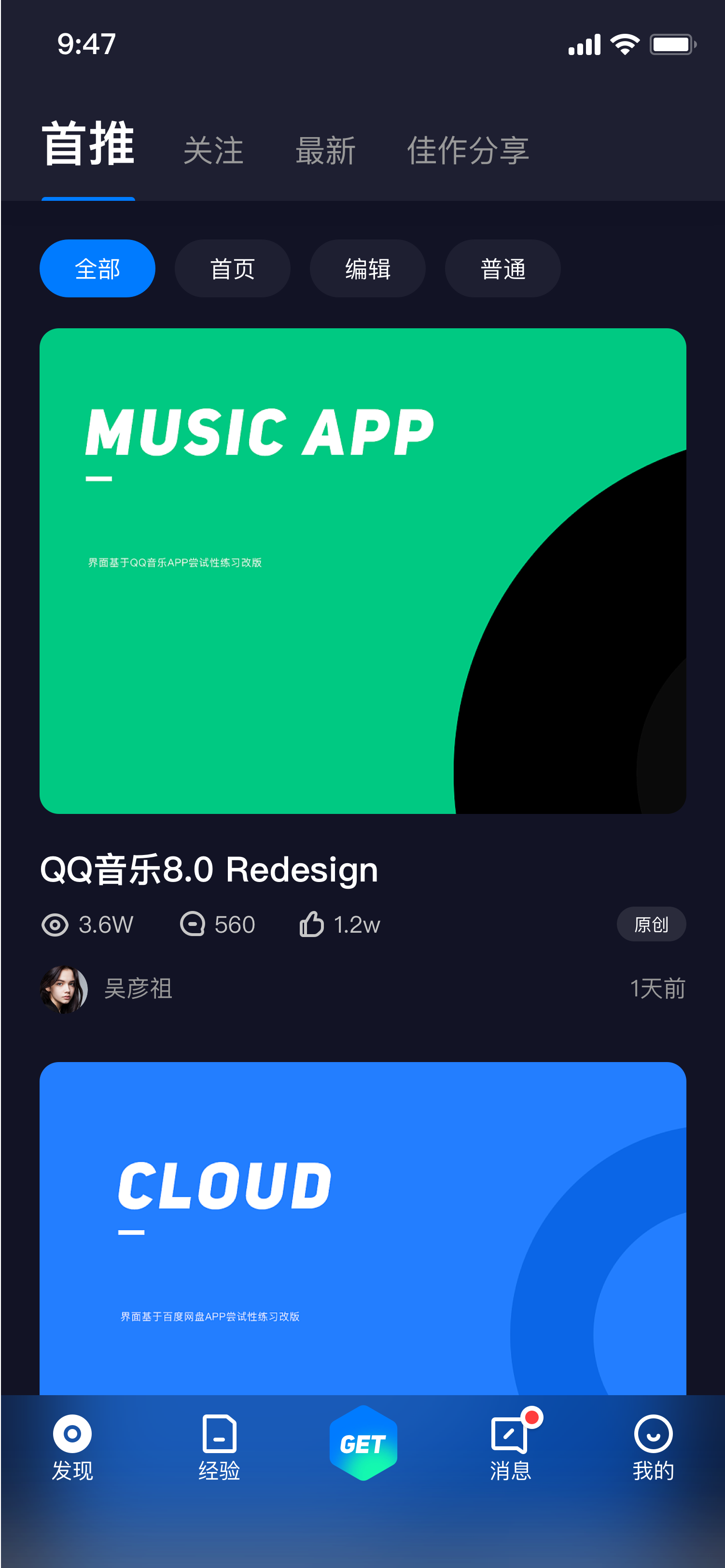Filter by the 首页 chip

[233, 268]
